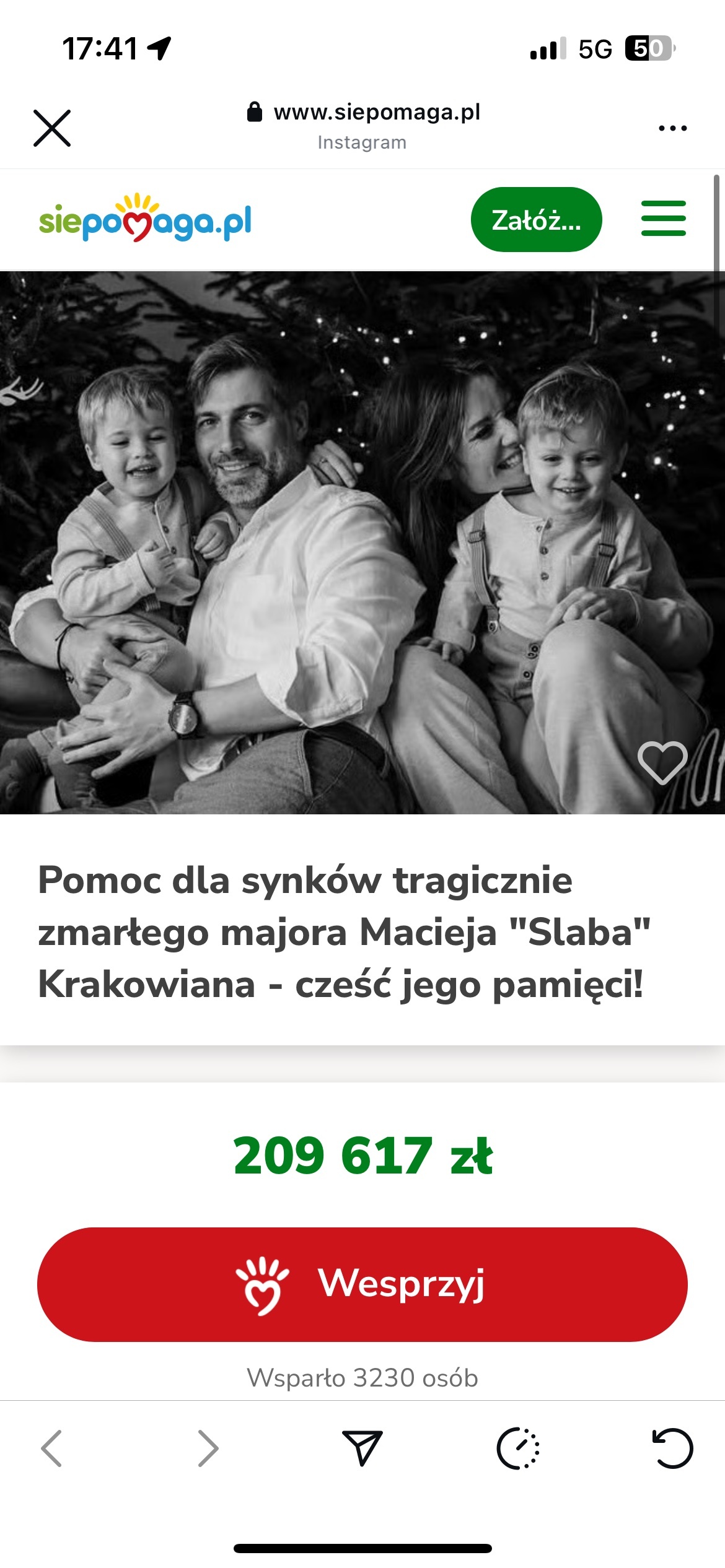Open the dotted circle browser tool
Image resolution: width=725 pixels, height=1568 pixels.
(518, 1448)
